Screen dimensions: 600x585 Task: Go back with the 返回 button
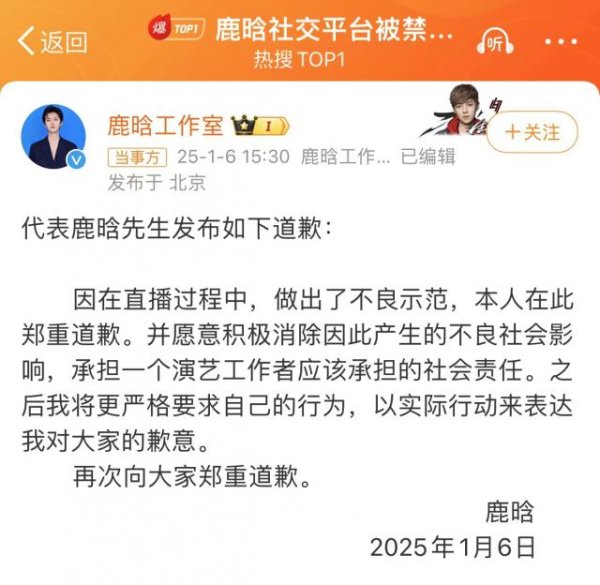(52, 41)
